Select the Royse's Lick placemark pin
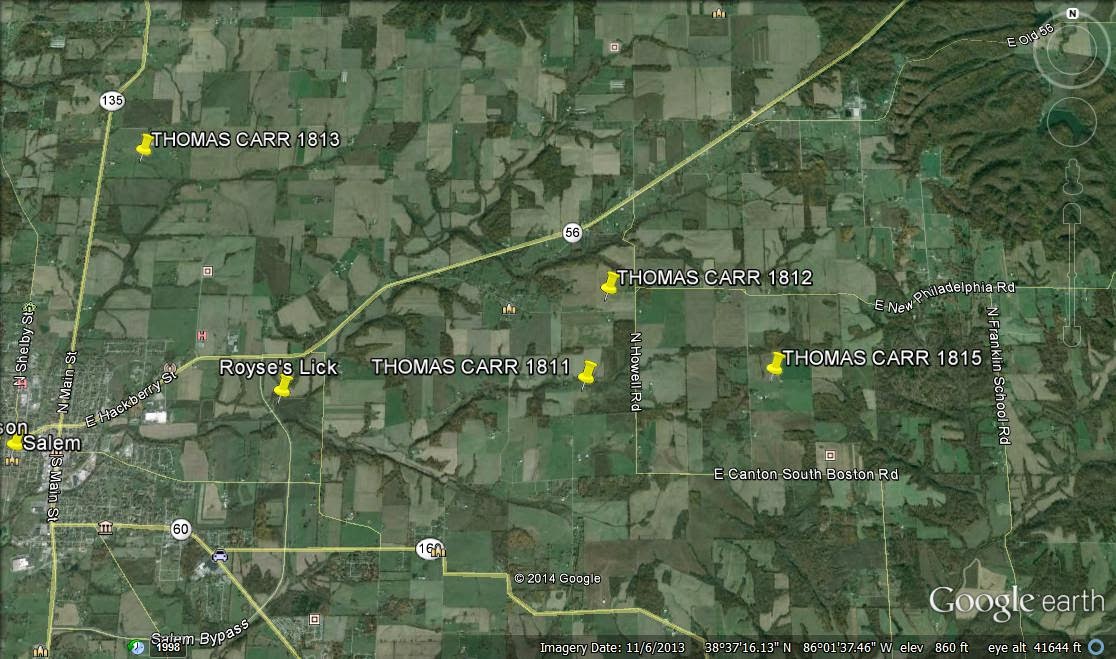This screenshot has width=1116, height=659. (284, 385)
